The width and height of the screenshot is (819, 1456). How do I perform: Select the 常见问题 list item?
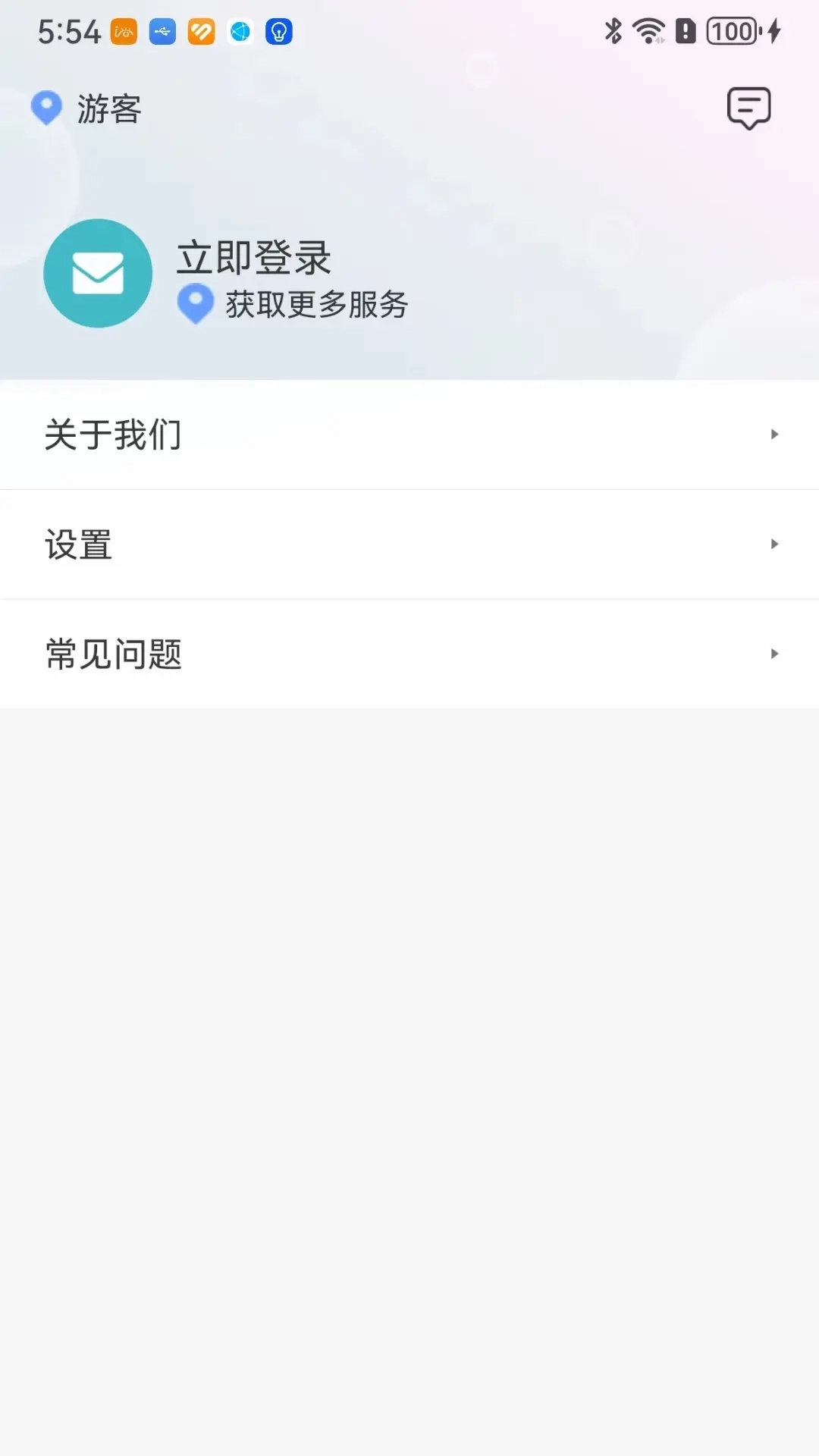click(113, 653)
